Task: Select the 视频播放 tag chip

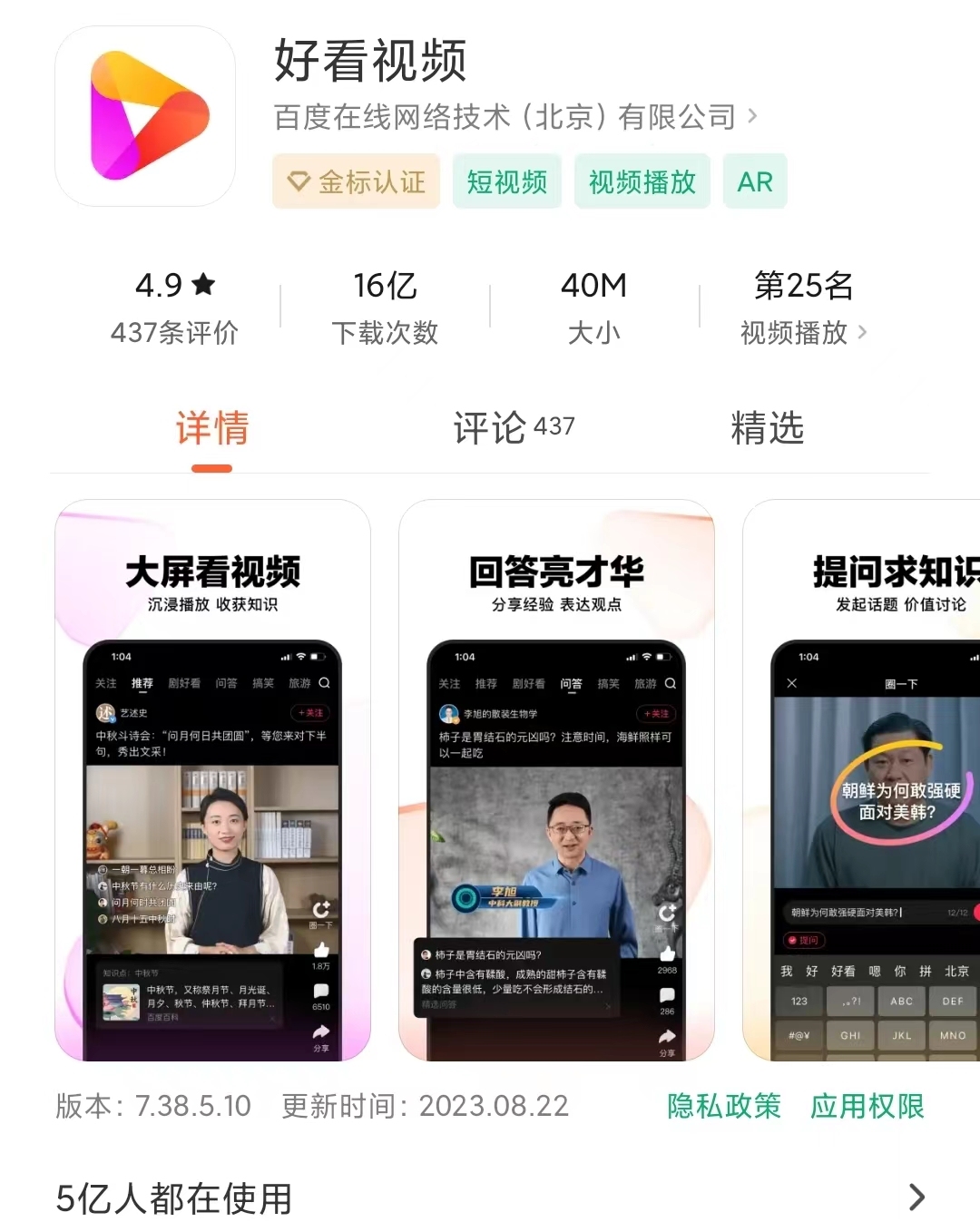Action: 642,181
